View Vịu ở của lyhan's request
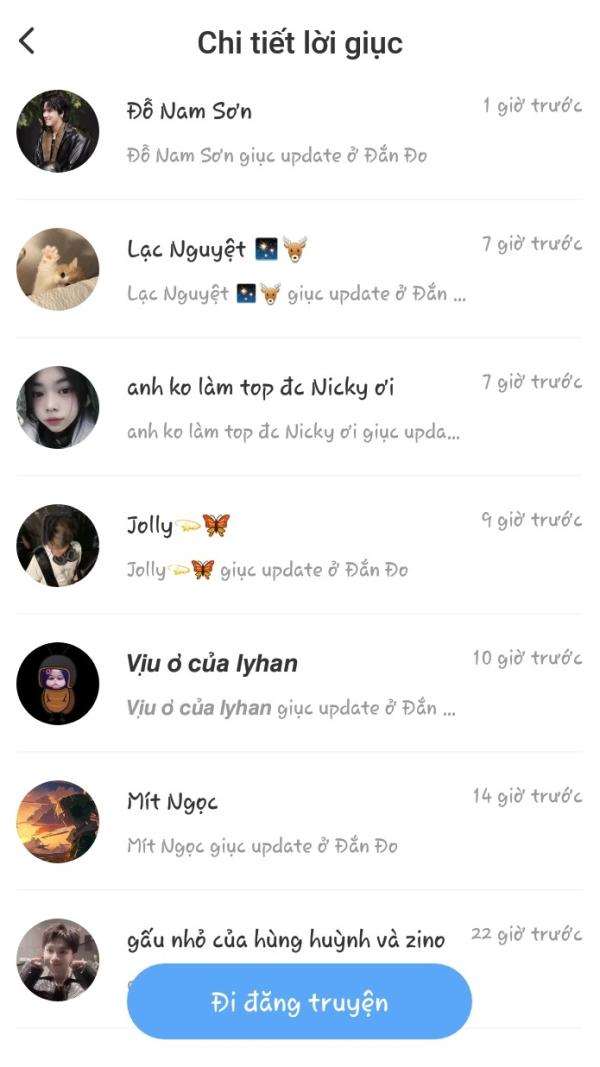The width and height of the screenshot is (600, 1067). click(x=300, y=683)
